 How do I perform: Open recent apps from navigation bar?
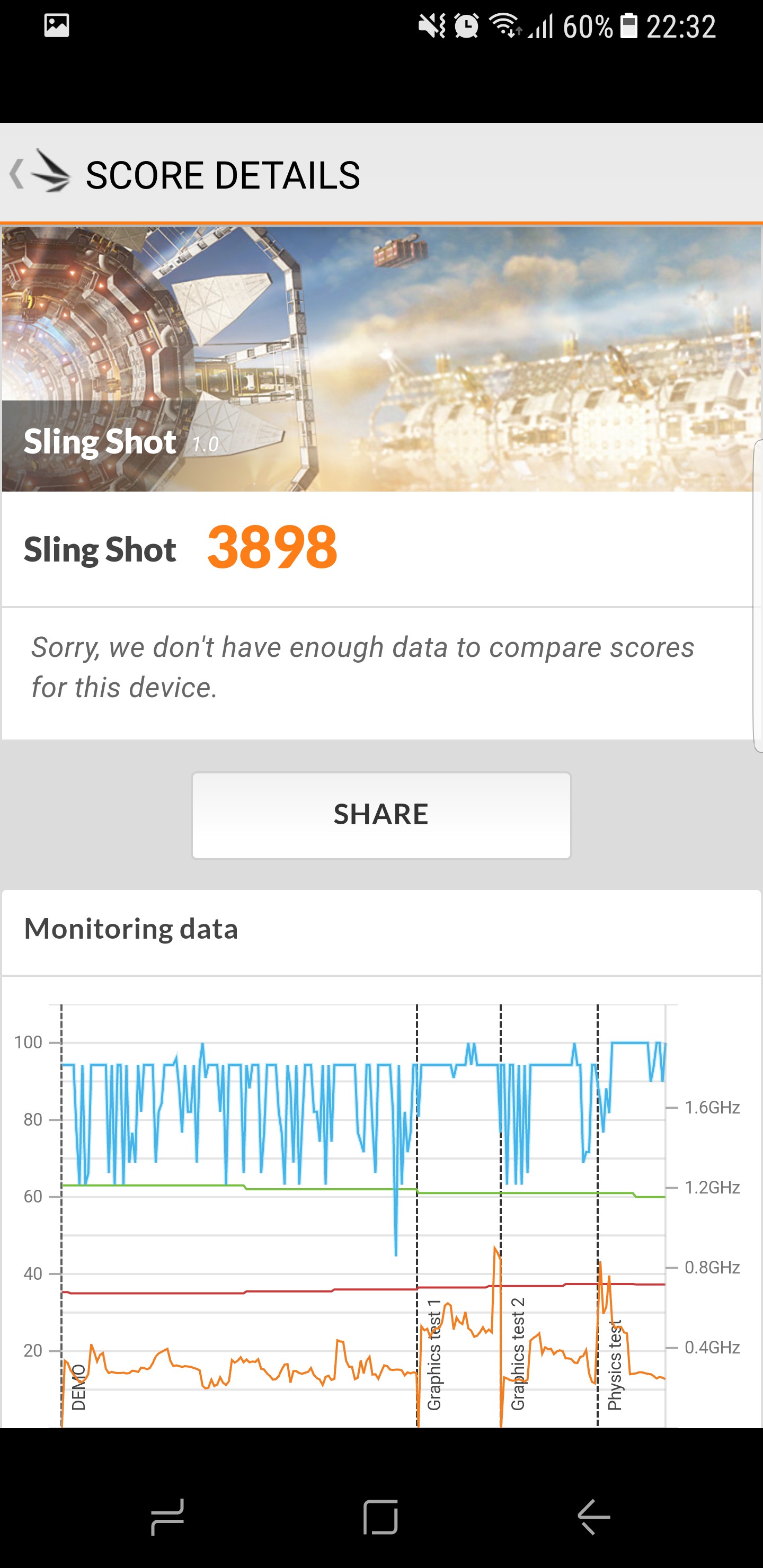167,1517
